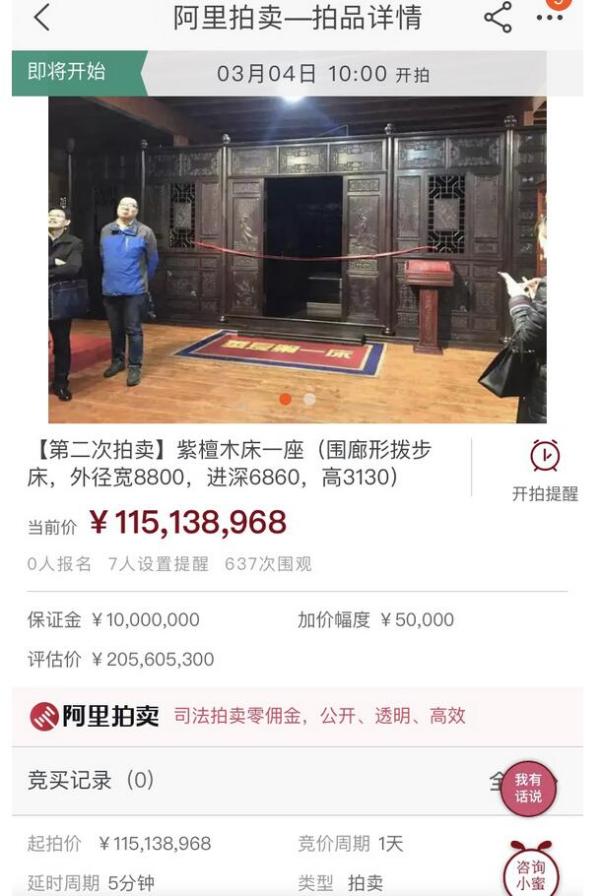Image resolution: width=600 pixels, height=896 pixels.
Task: Open the rosewood bed photo
Action: click(297, 258)
